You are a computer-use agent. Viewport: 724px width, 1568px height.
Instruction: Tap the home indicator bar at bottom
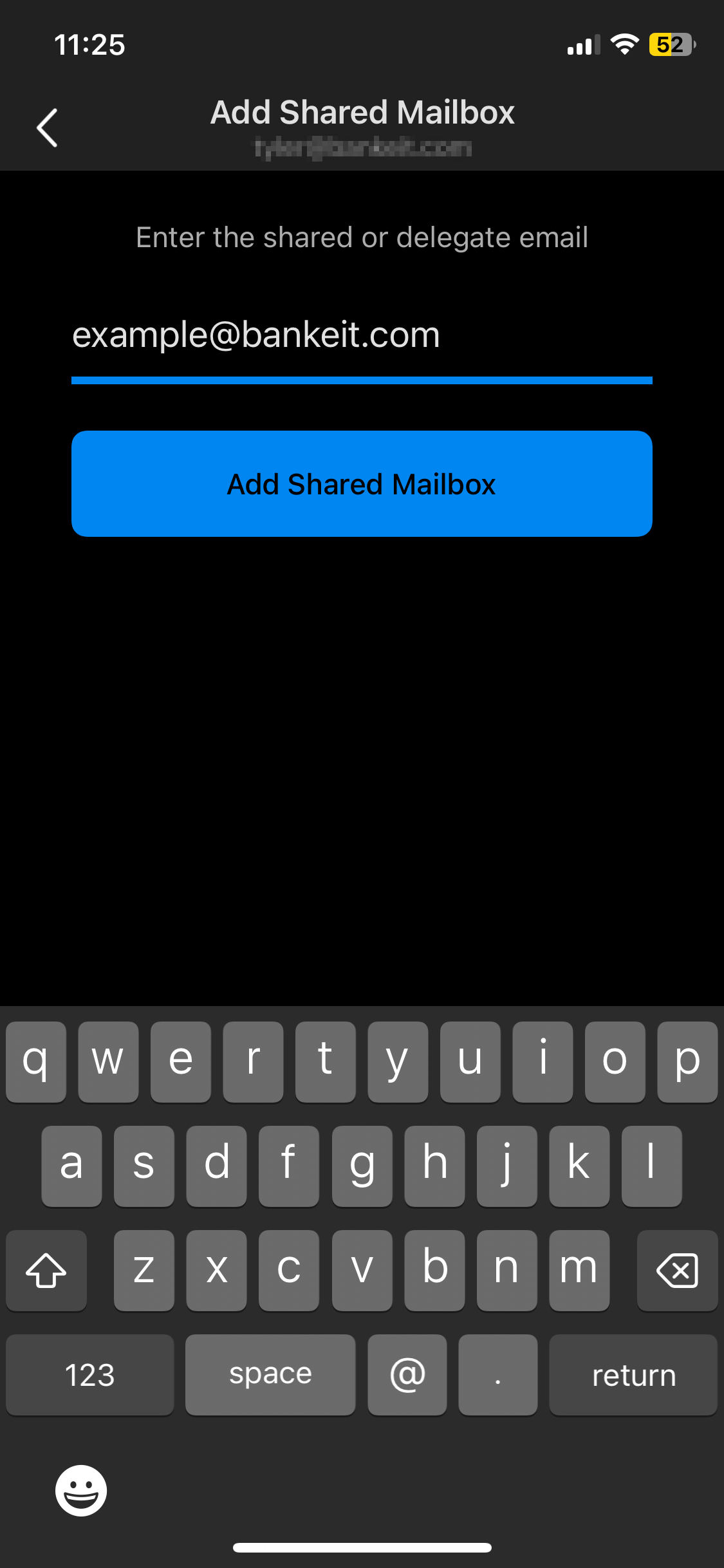coord(362,1547)
